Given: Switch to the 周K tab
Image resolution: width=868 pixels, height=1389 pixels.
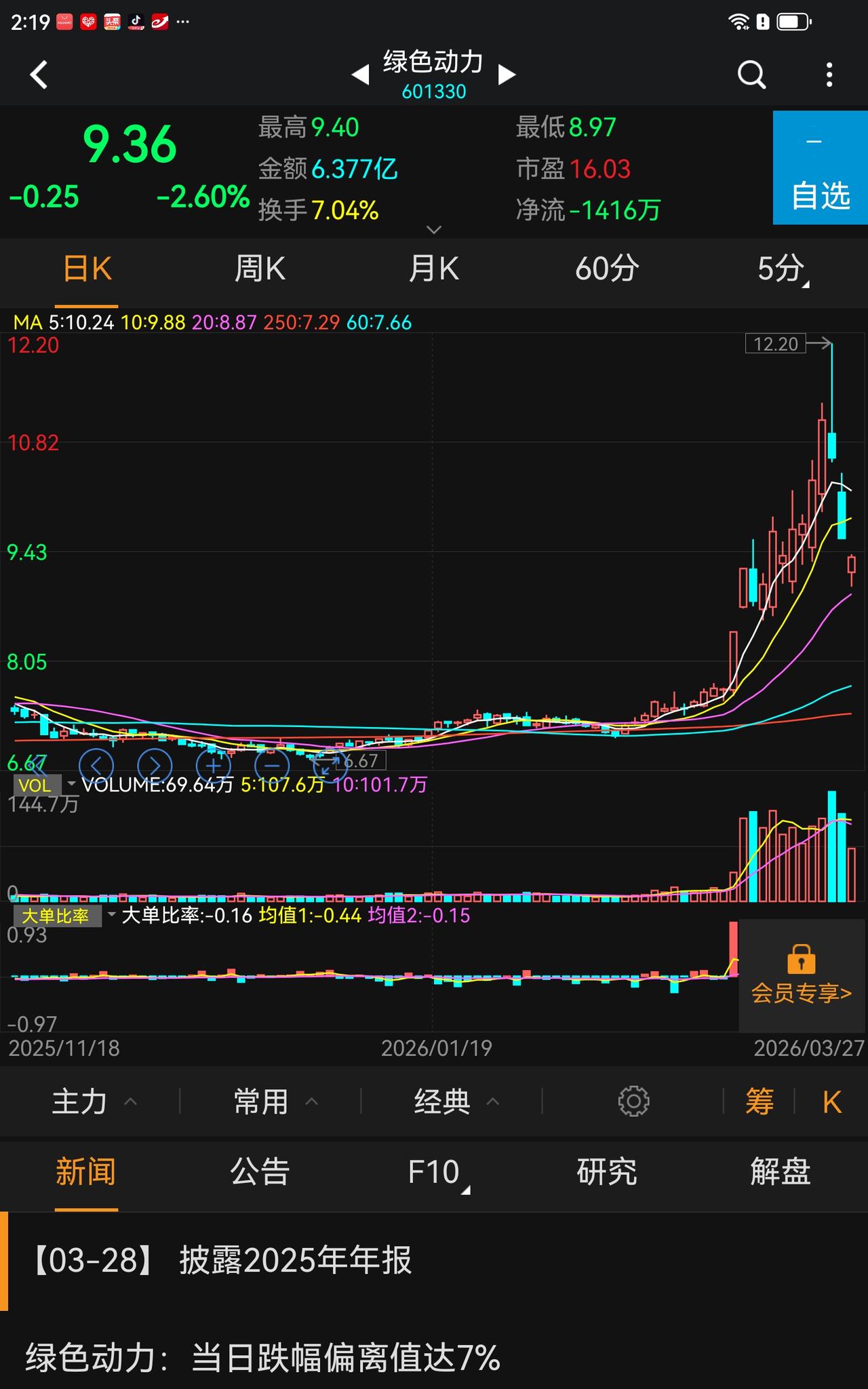Looking at the screenshot, I should click(260, 269).
